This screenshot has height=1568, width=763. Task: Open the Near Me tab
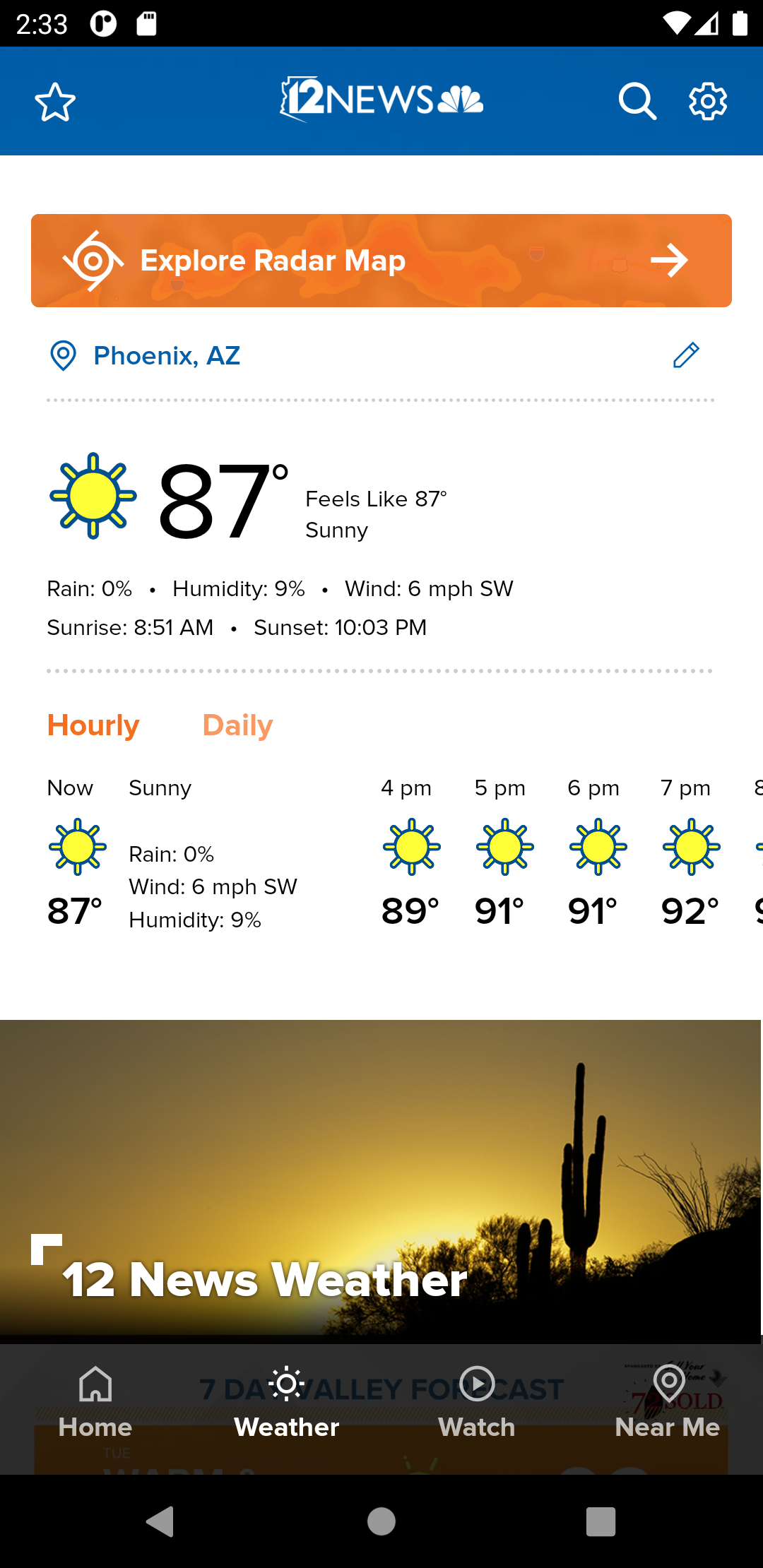[x=668, y=1402]
